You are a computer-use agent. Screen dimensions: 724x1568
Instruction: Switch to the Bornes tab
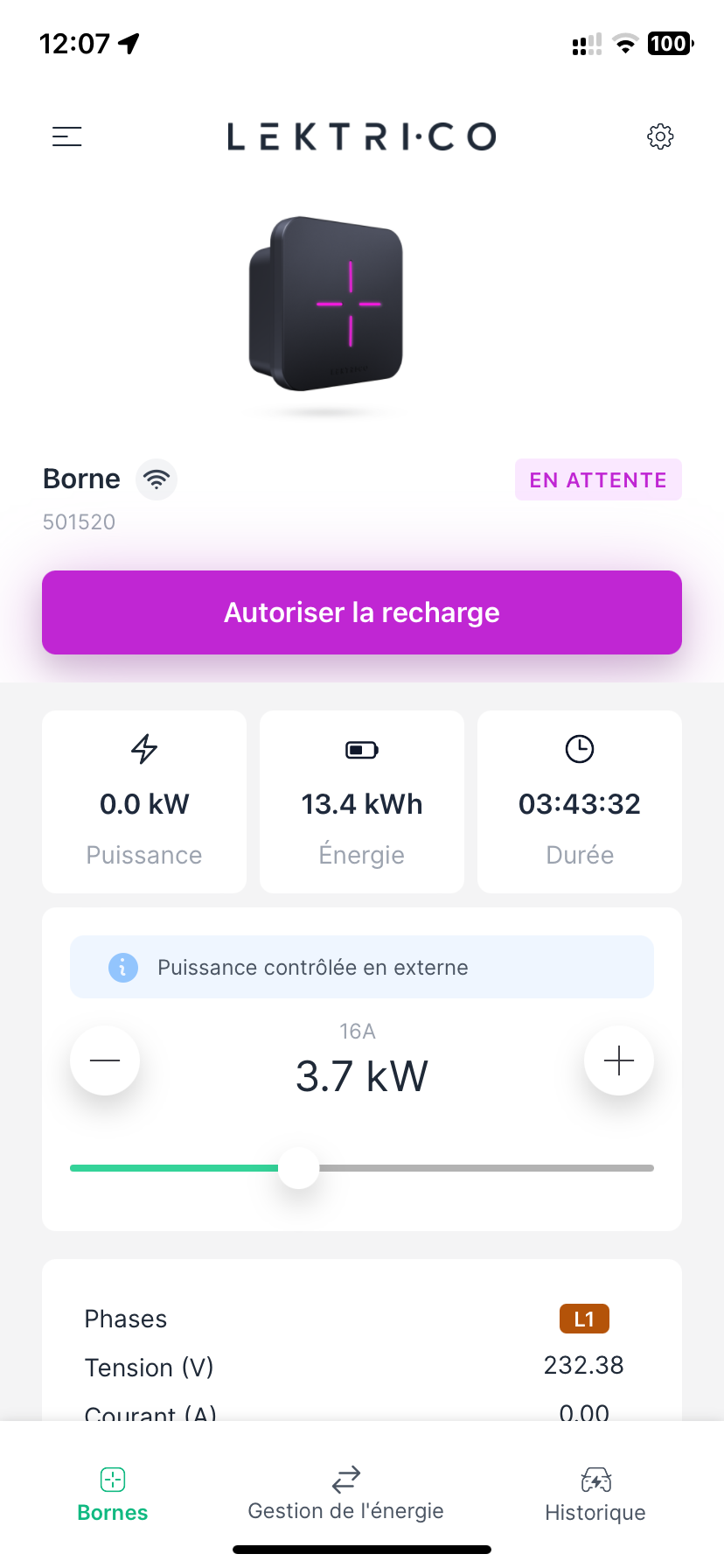point(113,1494)
